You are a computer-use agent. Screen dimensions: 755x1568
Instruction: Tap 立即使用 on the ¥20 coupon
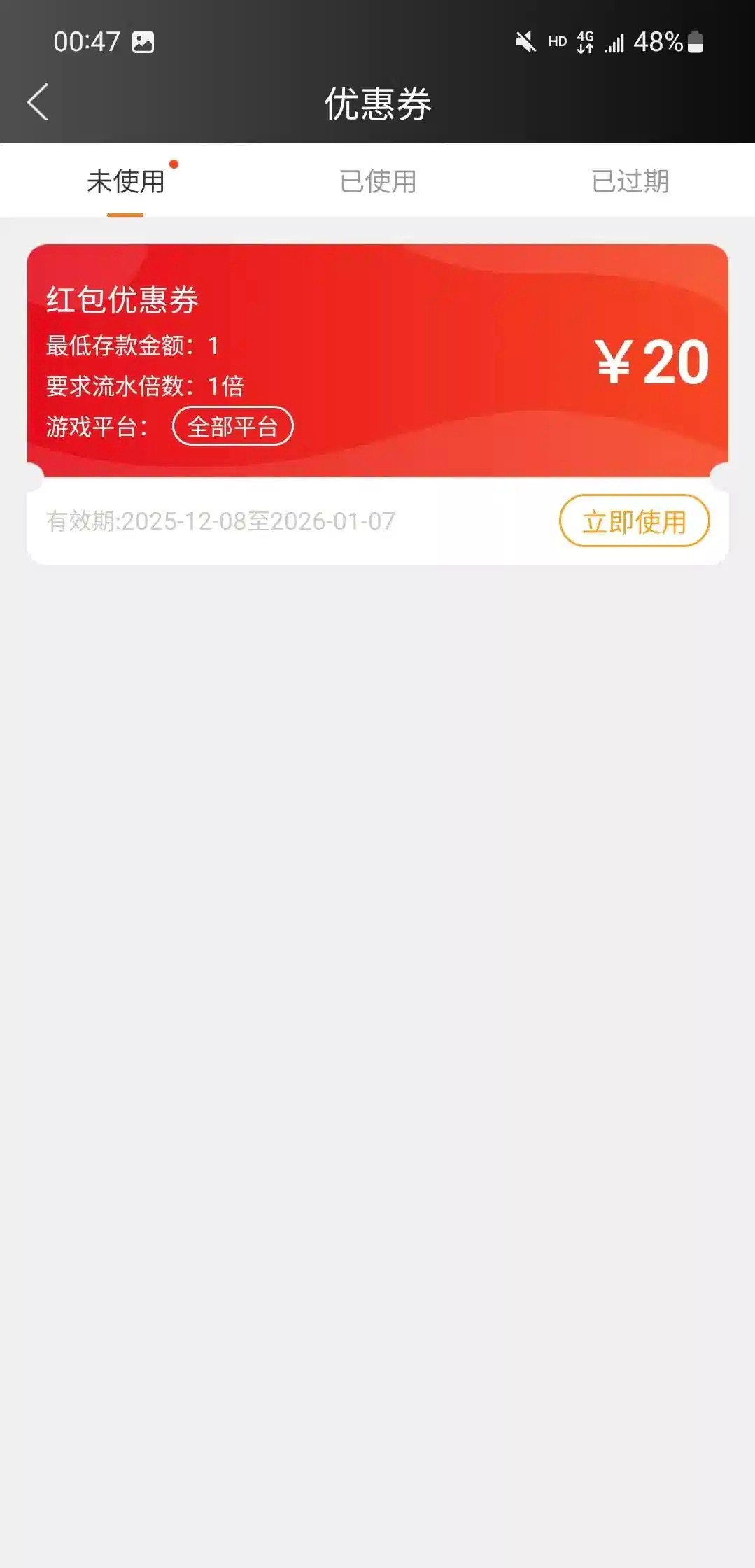[634, 521]
